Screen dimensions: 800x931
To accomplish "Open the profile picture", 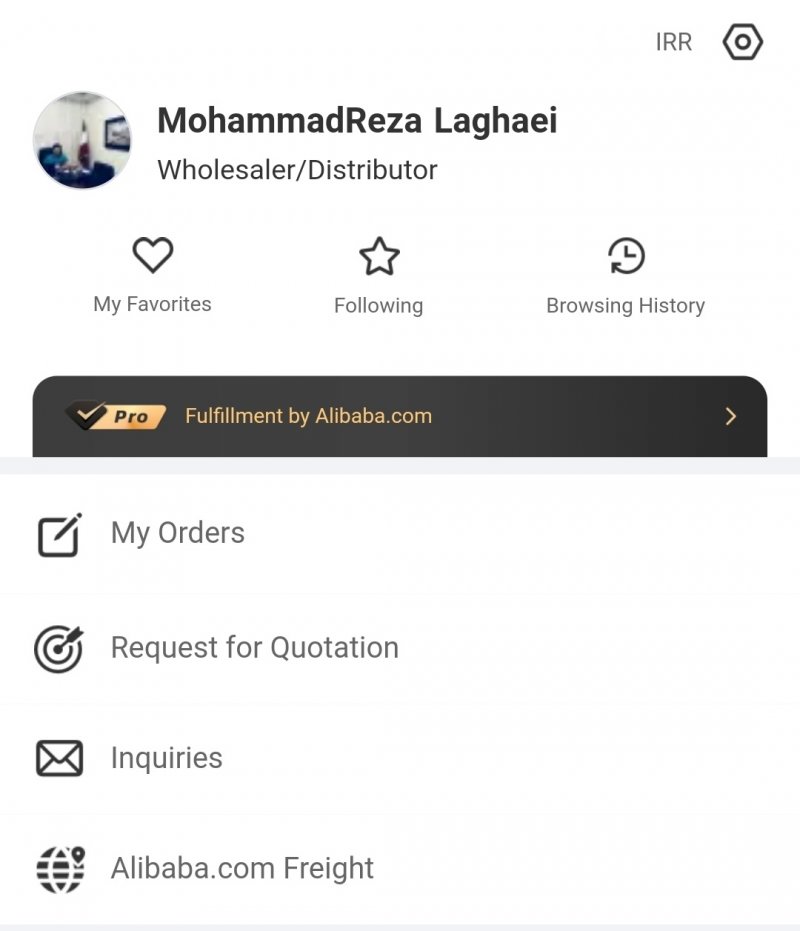I will click(82, 141).
